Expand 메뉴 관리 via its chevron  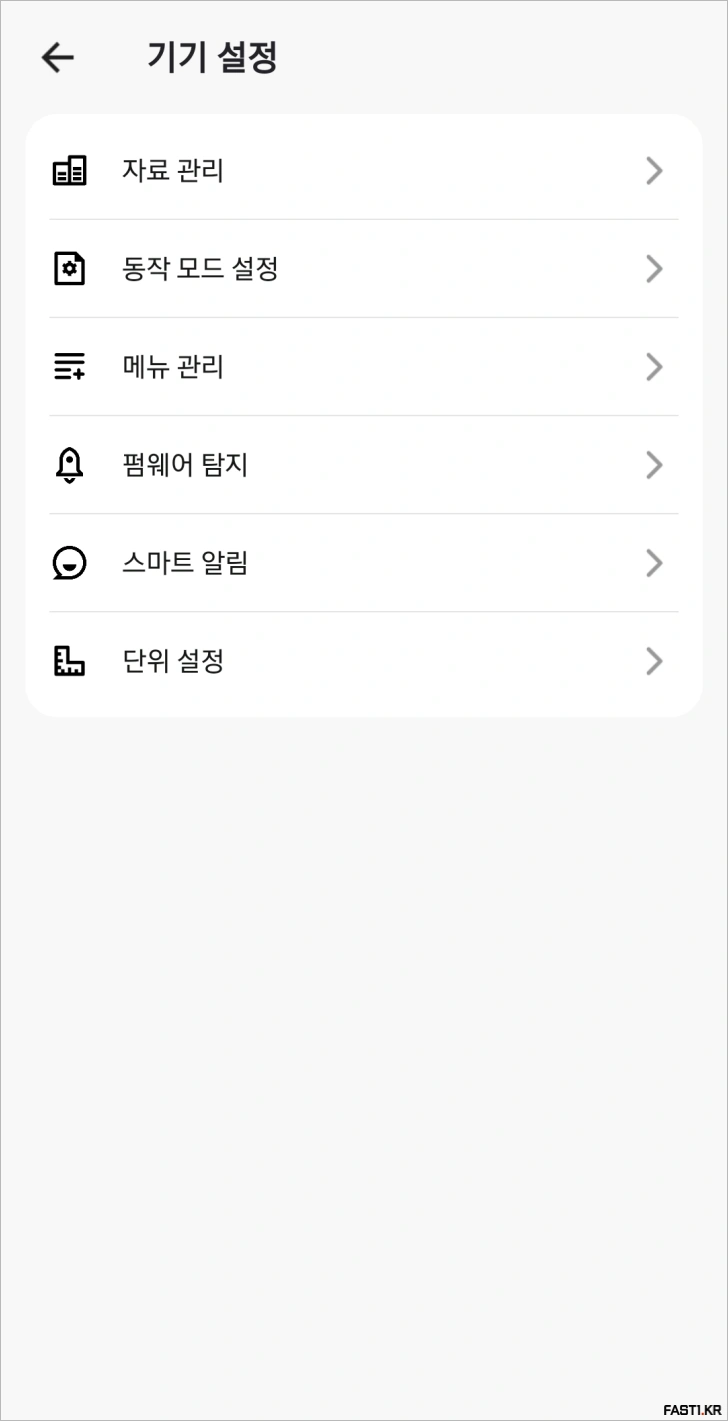655,367
